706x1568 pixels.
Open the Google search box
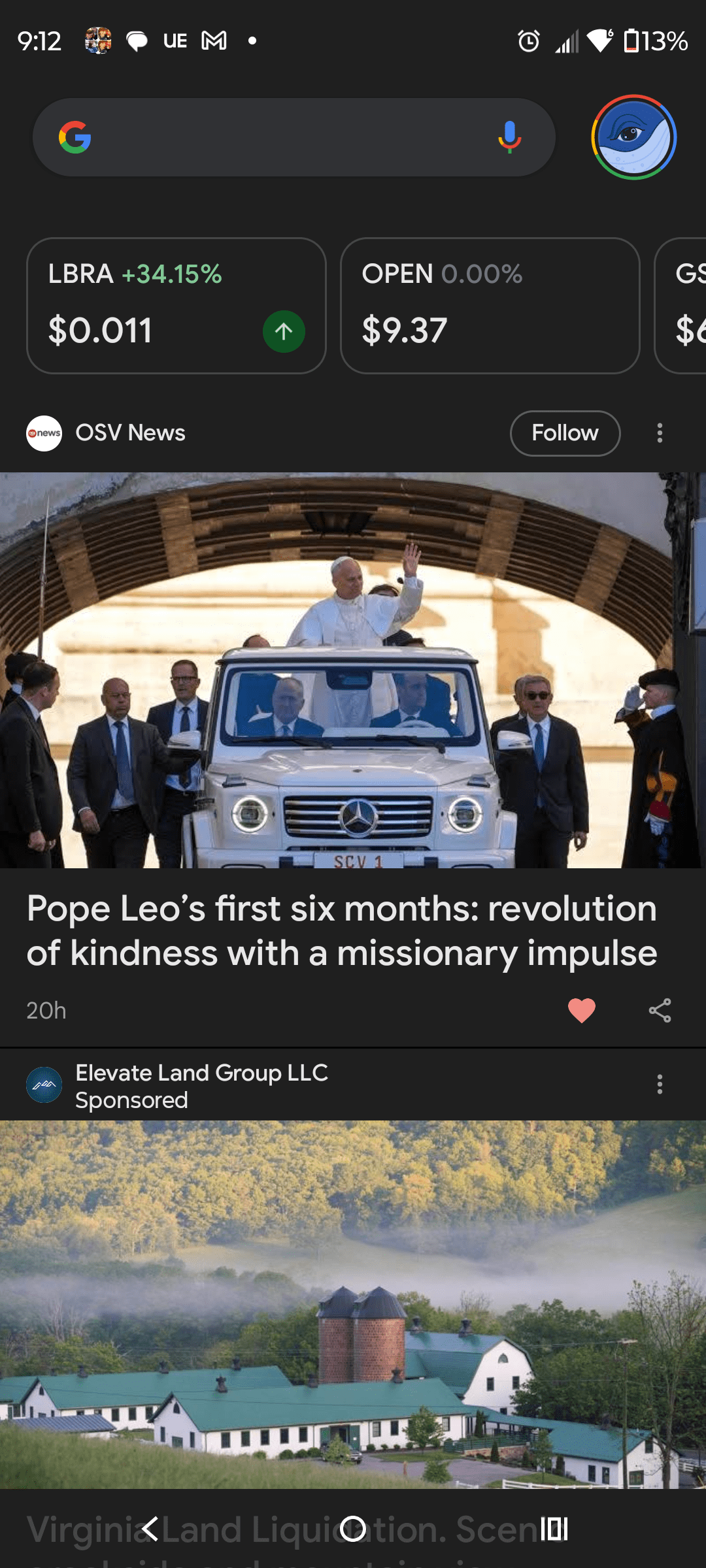281,137
